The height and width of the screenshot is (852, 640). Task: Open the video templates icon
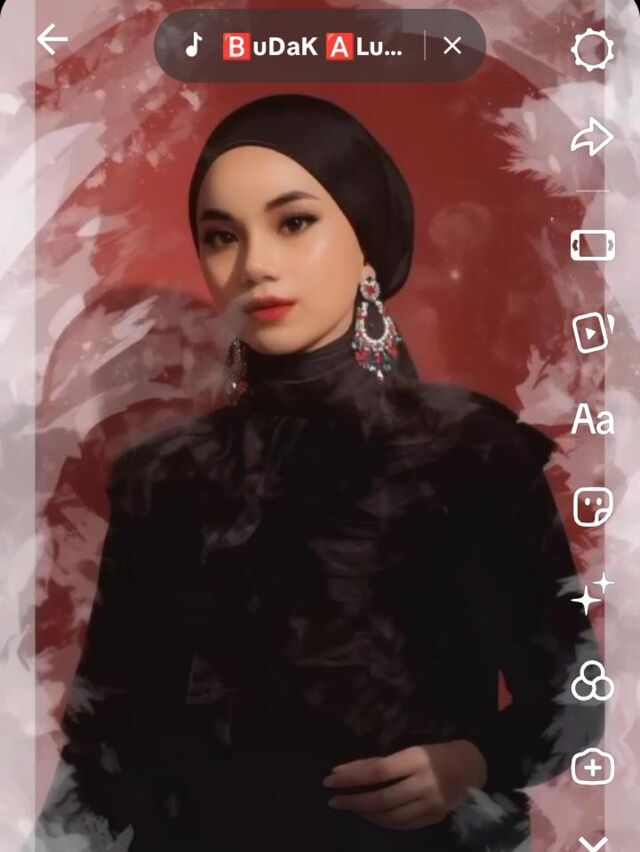(592, 332)
